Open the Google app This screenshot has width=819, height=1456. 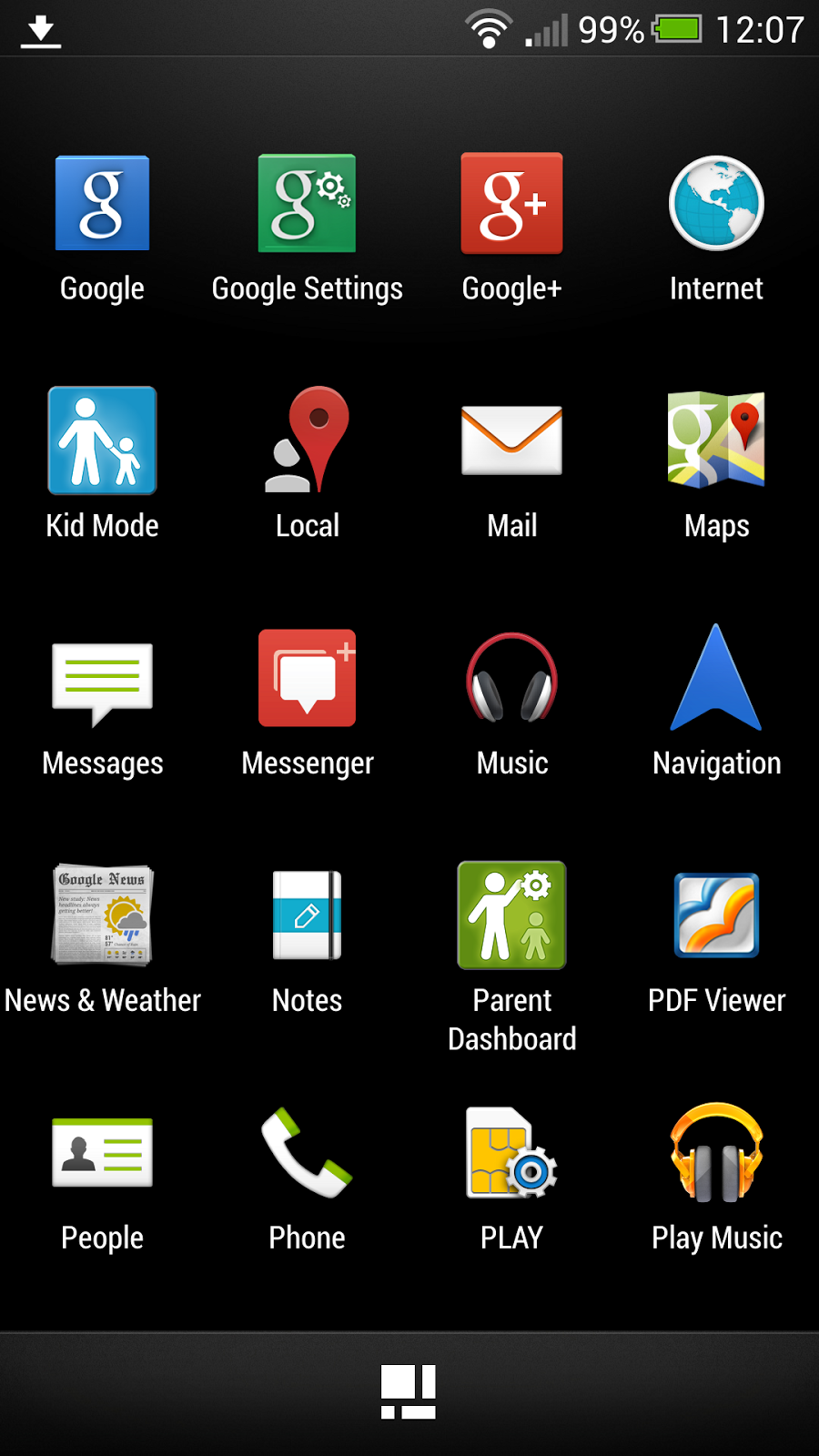102,204
